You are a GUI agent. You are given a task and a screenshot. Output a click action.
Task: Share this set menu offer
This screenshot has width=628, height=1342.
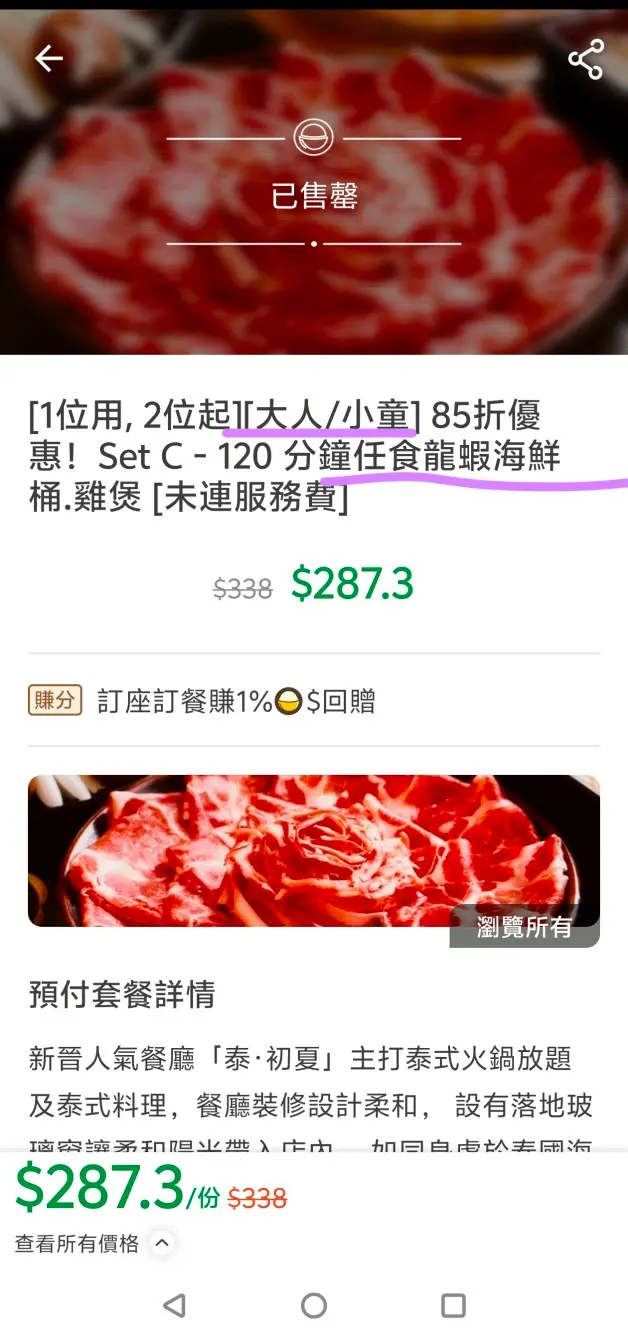tap(586, 60)
